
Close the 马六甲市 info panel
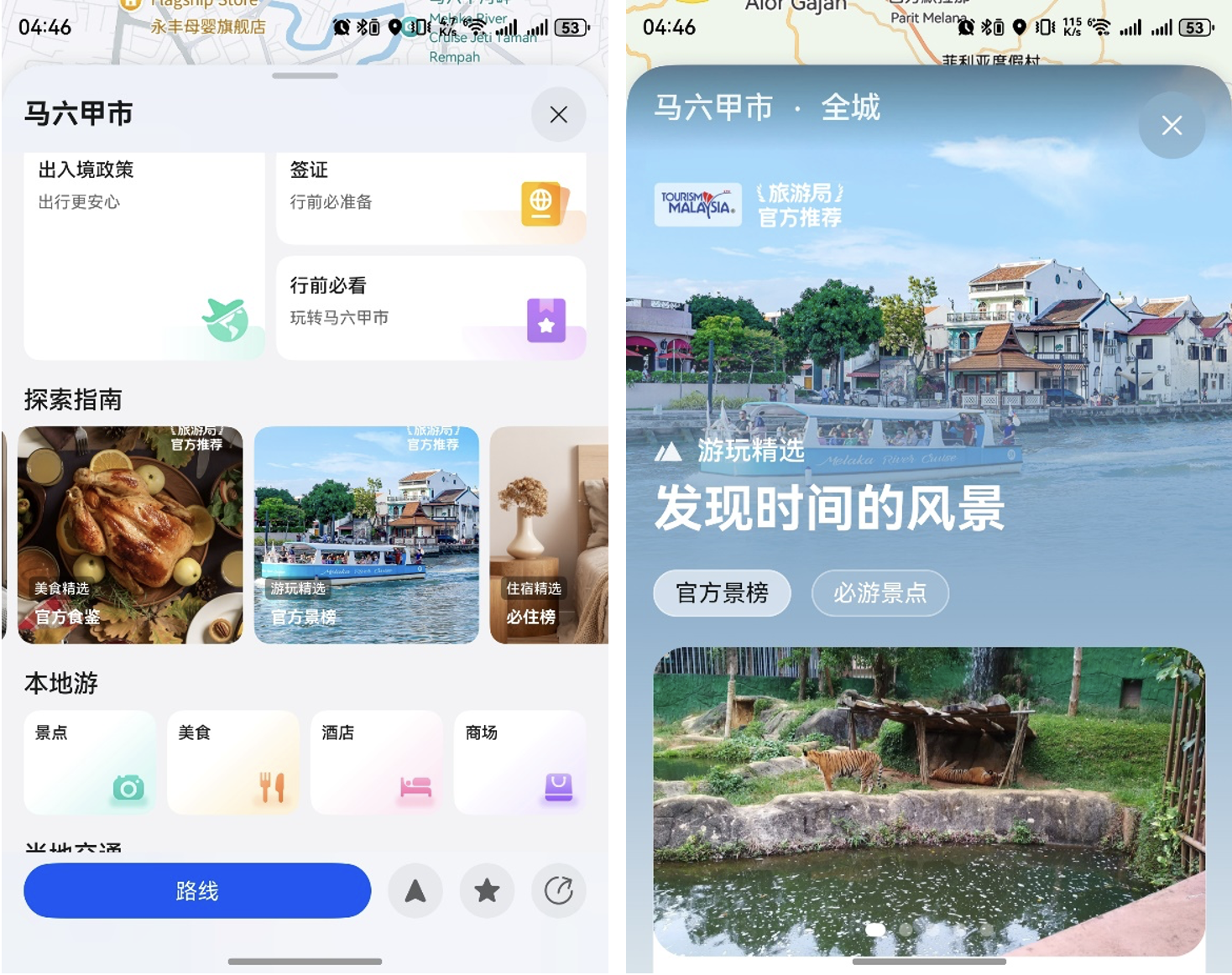tap(558, 114)
